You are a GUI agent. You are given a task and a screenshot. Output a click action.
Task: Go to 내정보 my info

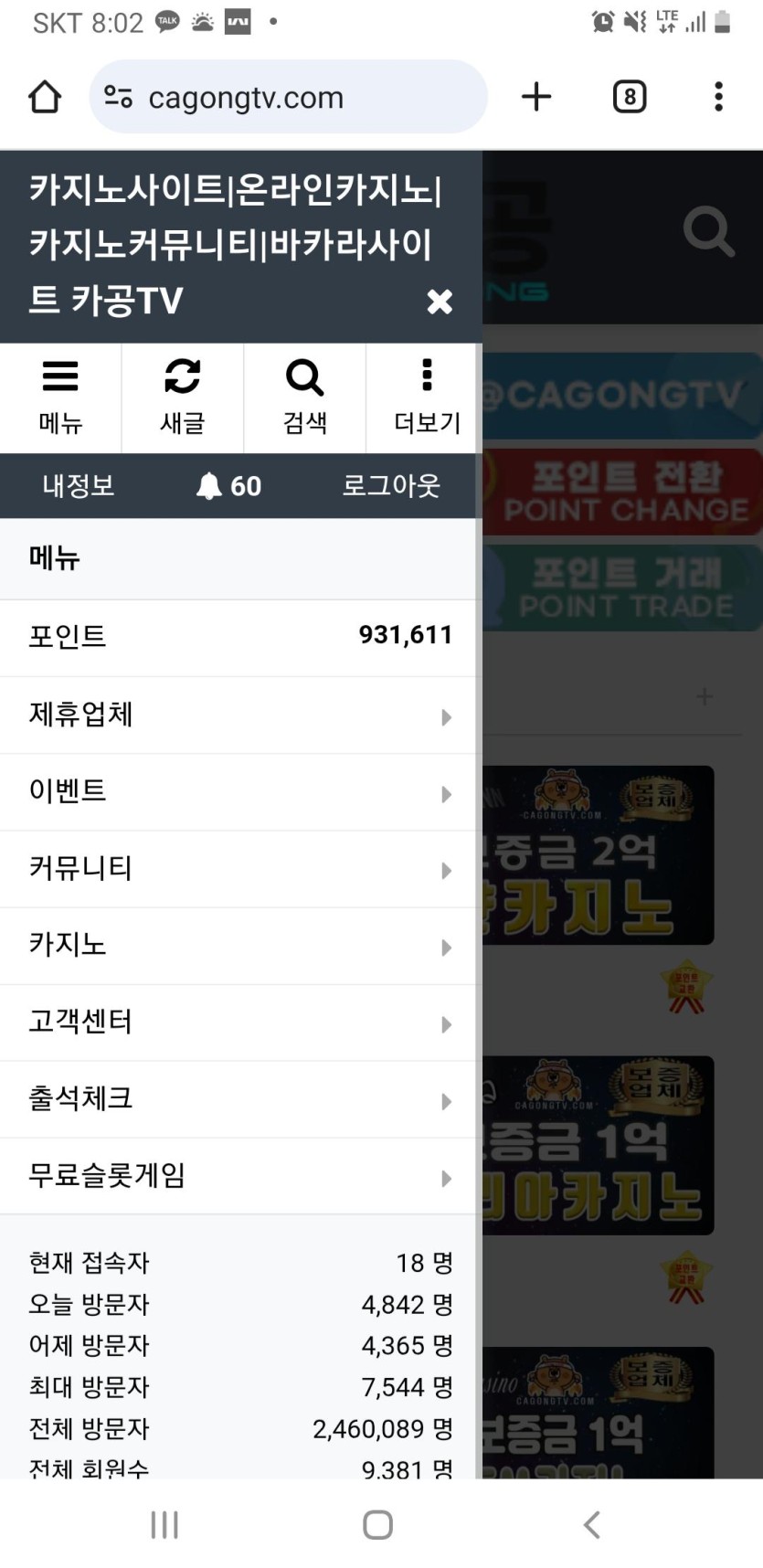coord(79,485)
